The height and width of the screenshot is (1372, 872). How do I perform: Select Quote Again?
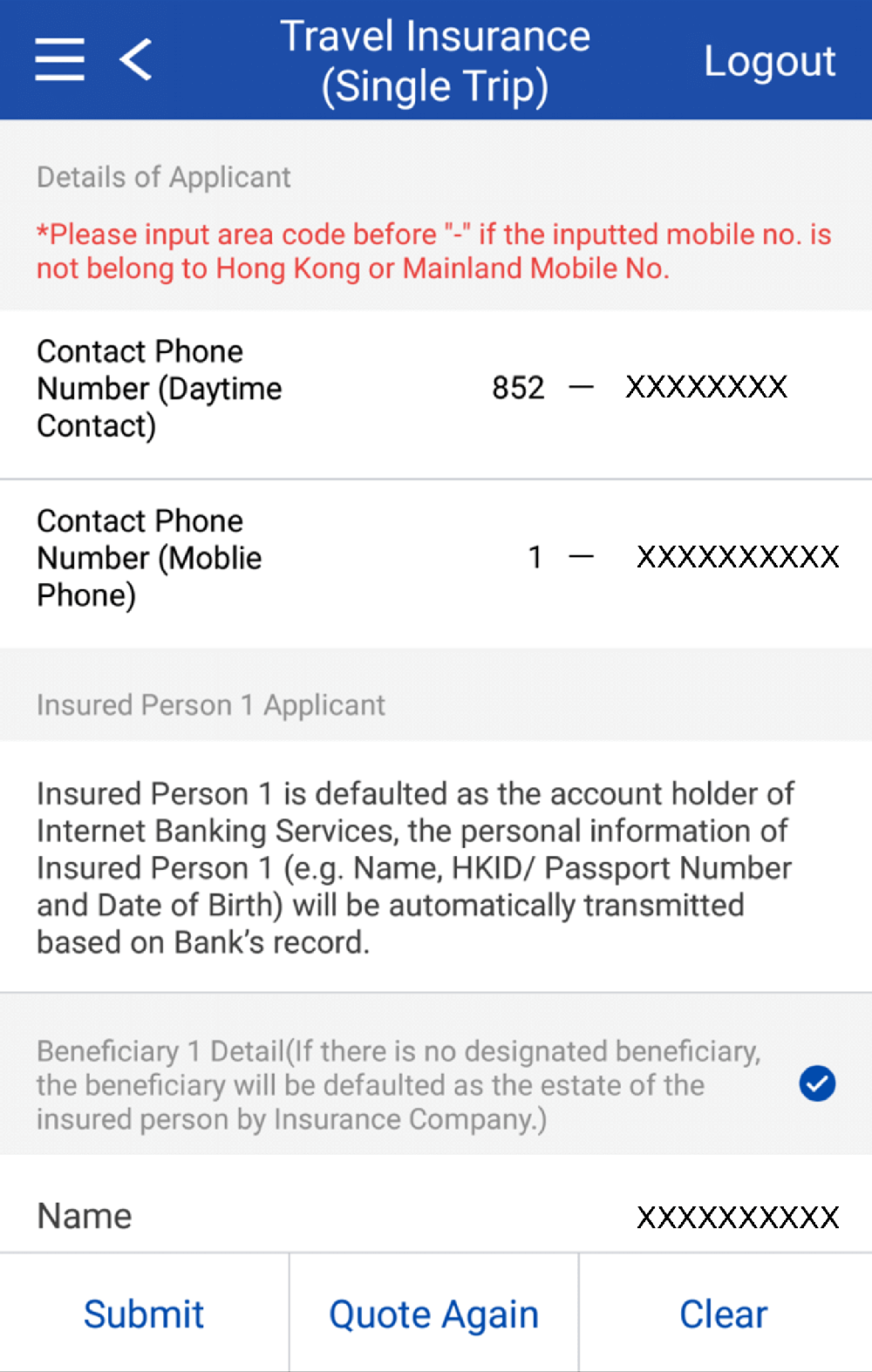[433, 1314]
